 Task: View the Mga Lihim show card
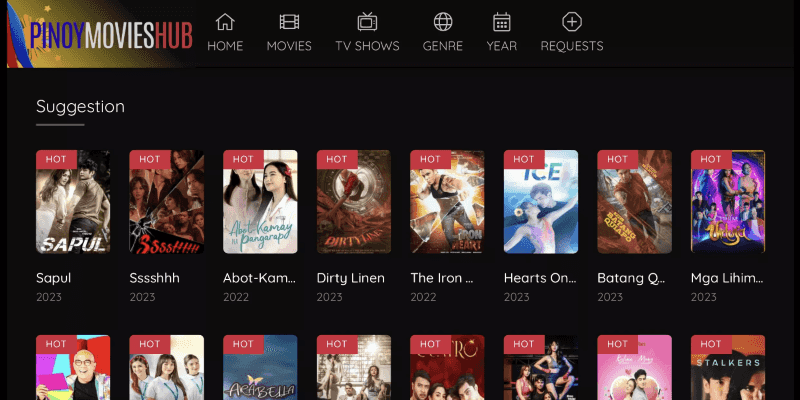pyautogui.click(x=728, y=203)
